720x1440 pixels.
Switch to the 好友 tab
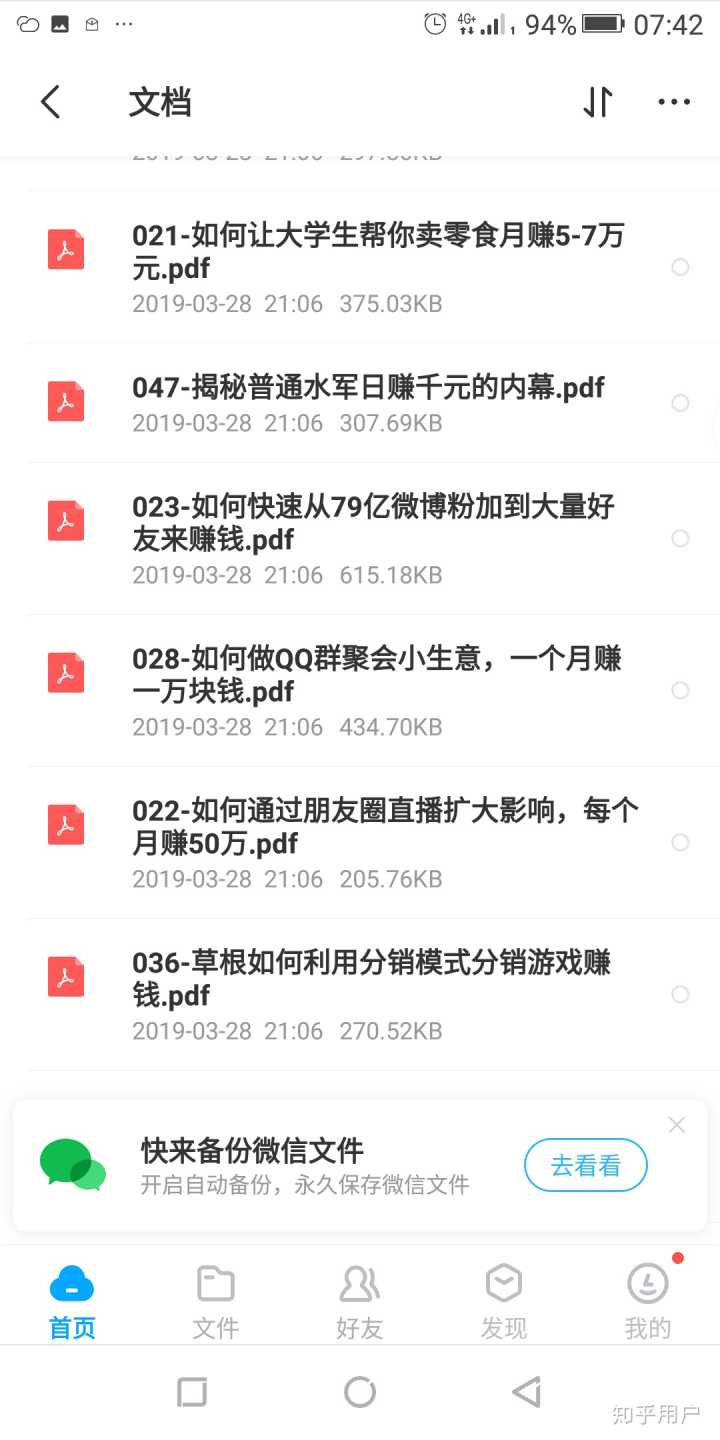[360, 1300]
